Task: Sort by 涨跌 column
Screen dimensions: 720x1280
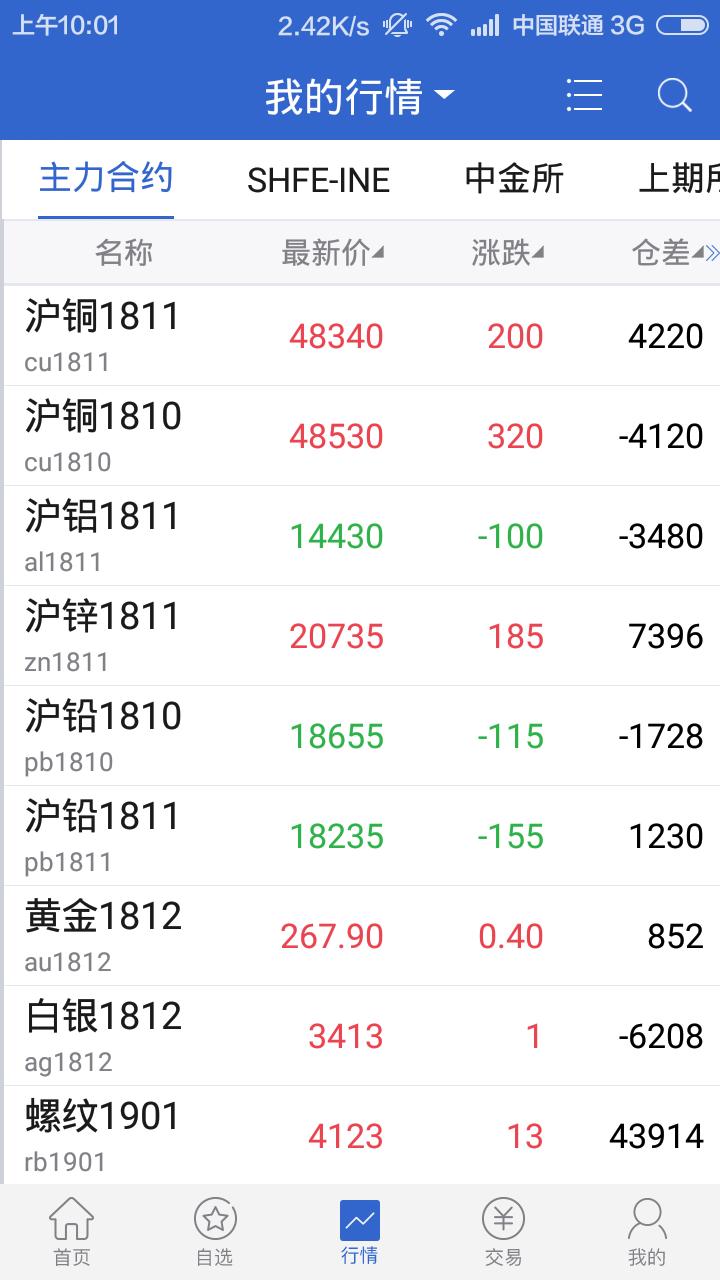Action: pos(507,254)
